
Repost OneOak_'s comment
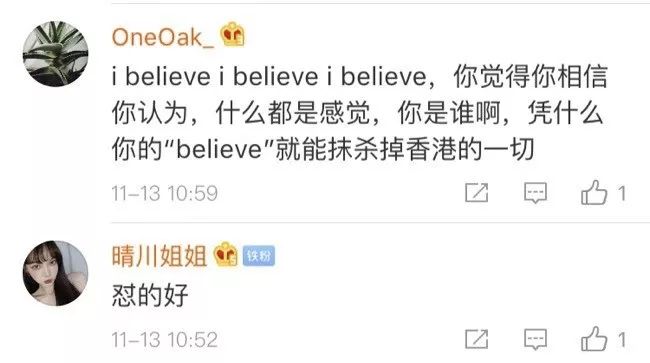(x=476, y=193)
